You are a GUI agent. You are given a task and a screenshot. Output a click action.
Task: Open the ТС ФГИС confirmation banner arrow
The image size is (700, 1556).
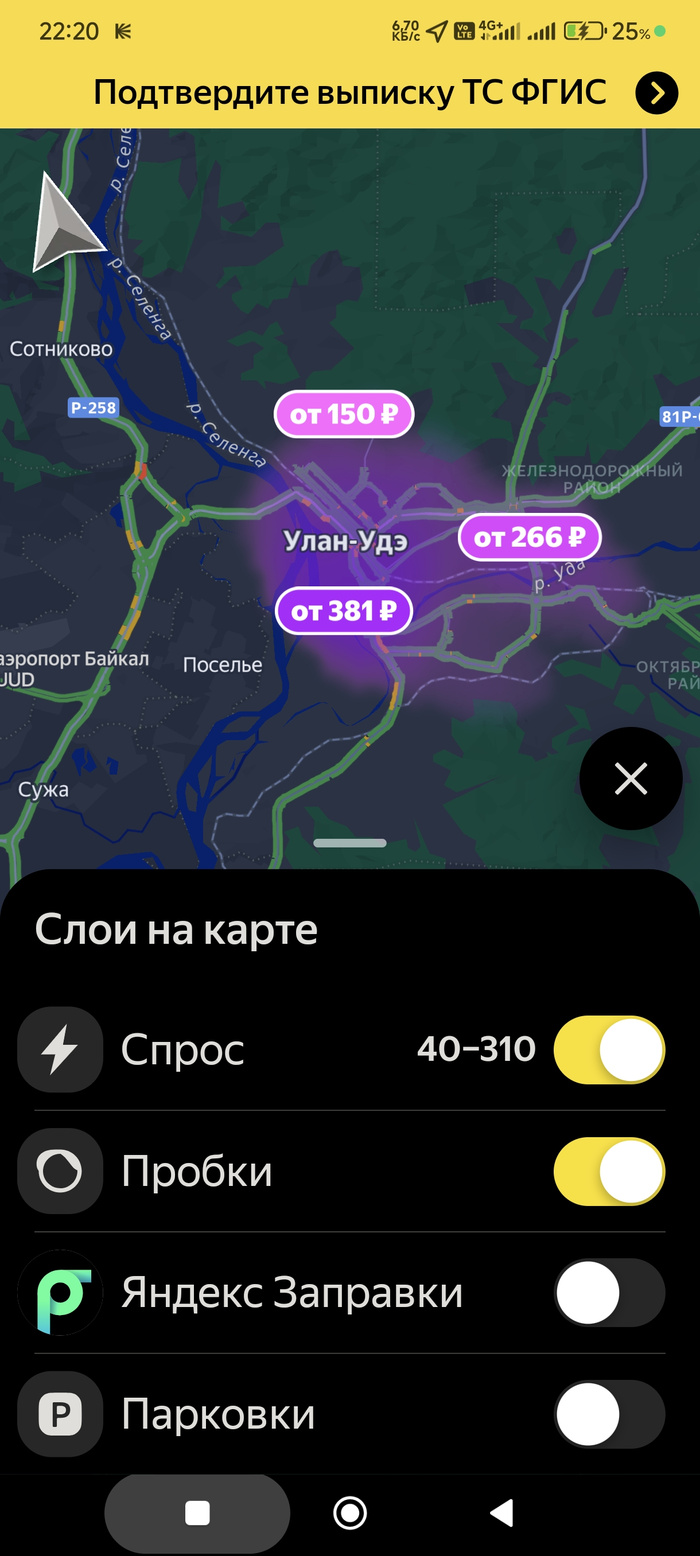656,94
